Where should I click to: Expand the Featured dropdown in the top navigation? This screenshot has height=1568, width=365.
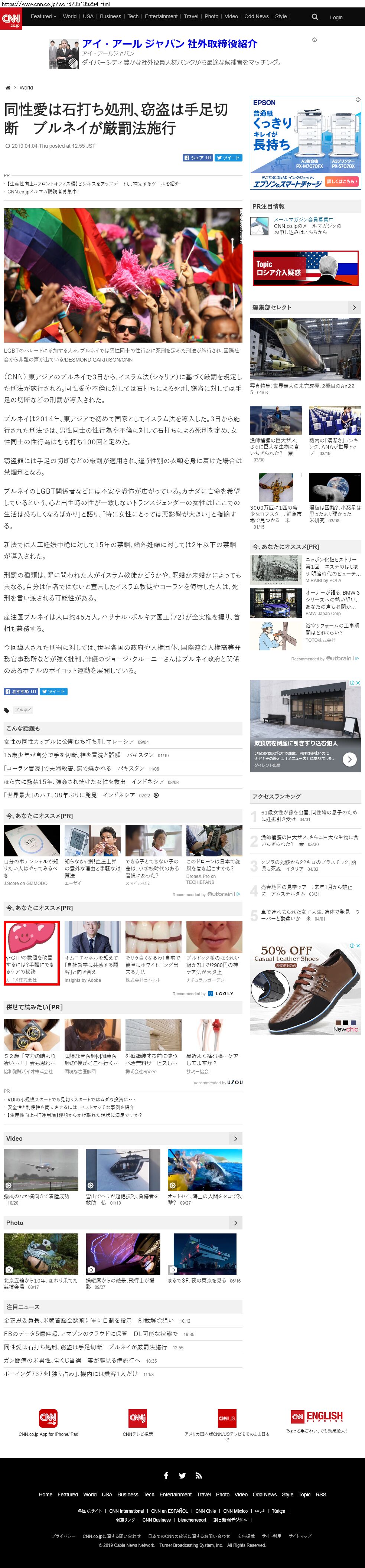tap(43, 16)
